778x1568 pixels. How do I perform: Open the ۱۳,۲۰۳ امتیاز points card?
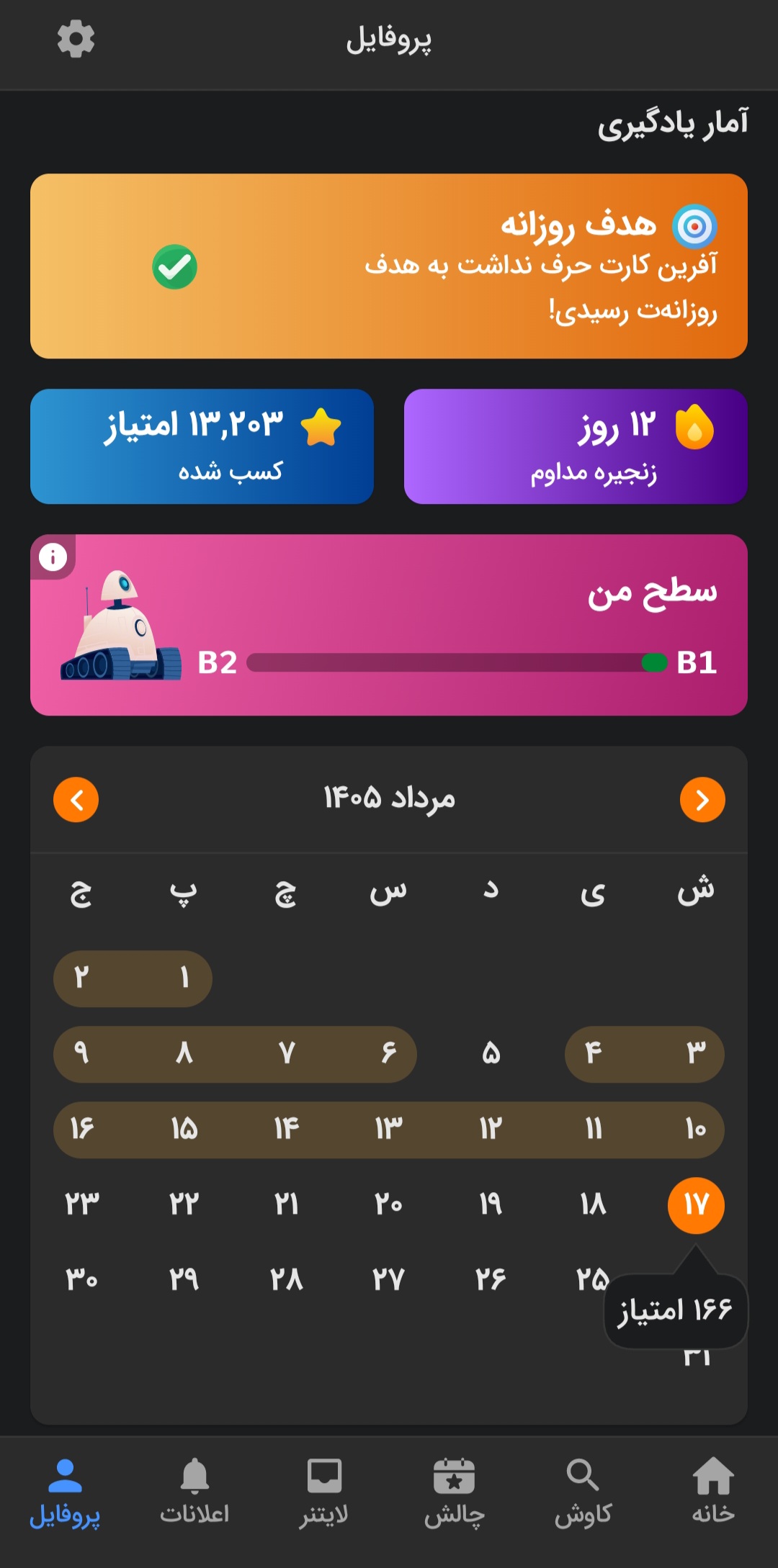pyautogui.click(x=202, y=446)
